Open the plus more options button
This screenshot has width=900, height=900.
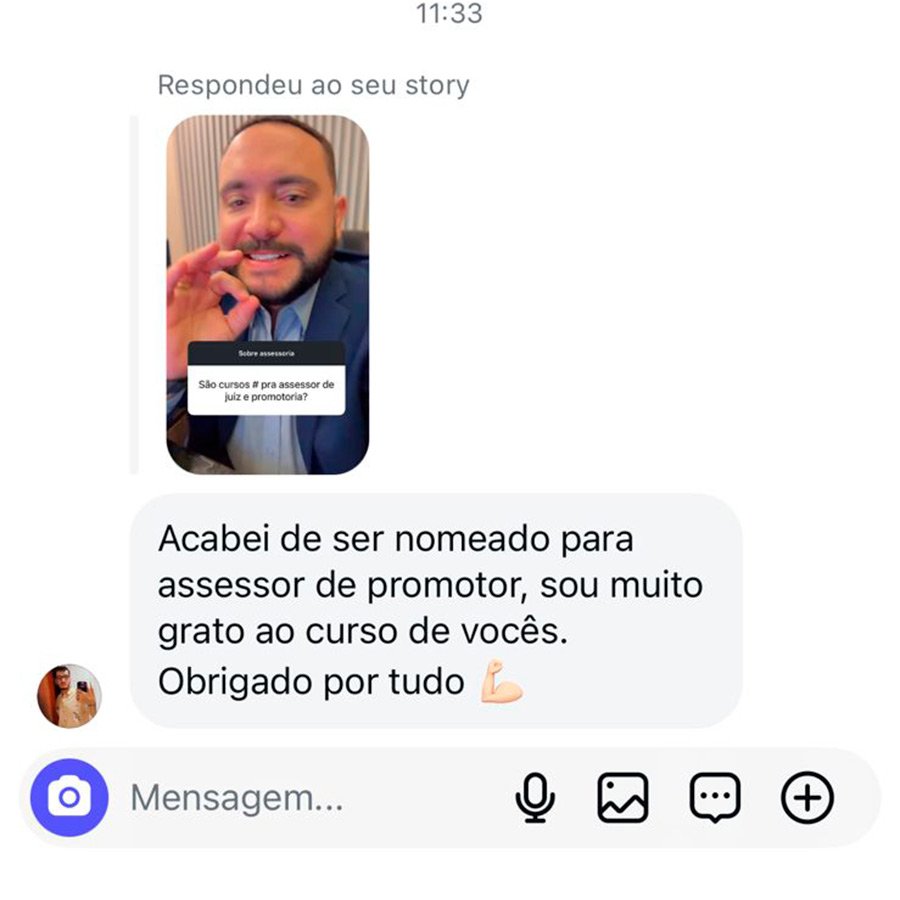[x=807, y=798]
